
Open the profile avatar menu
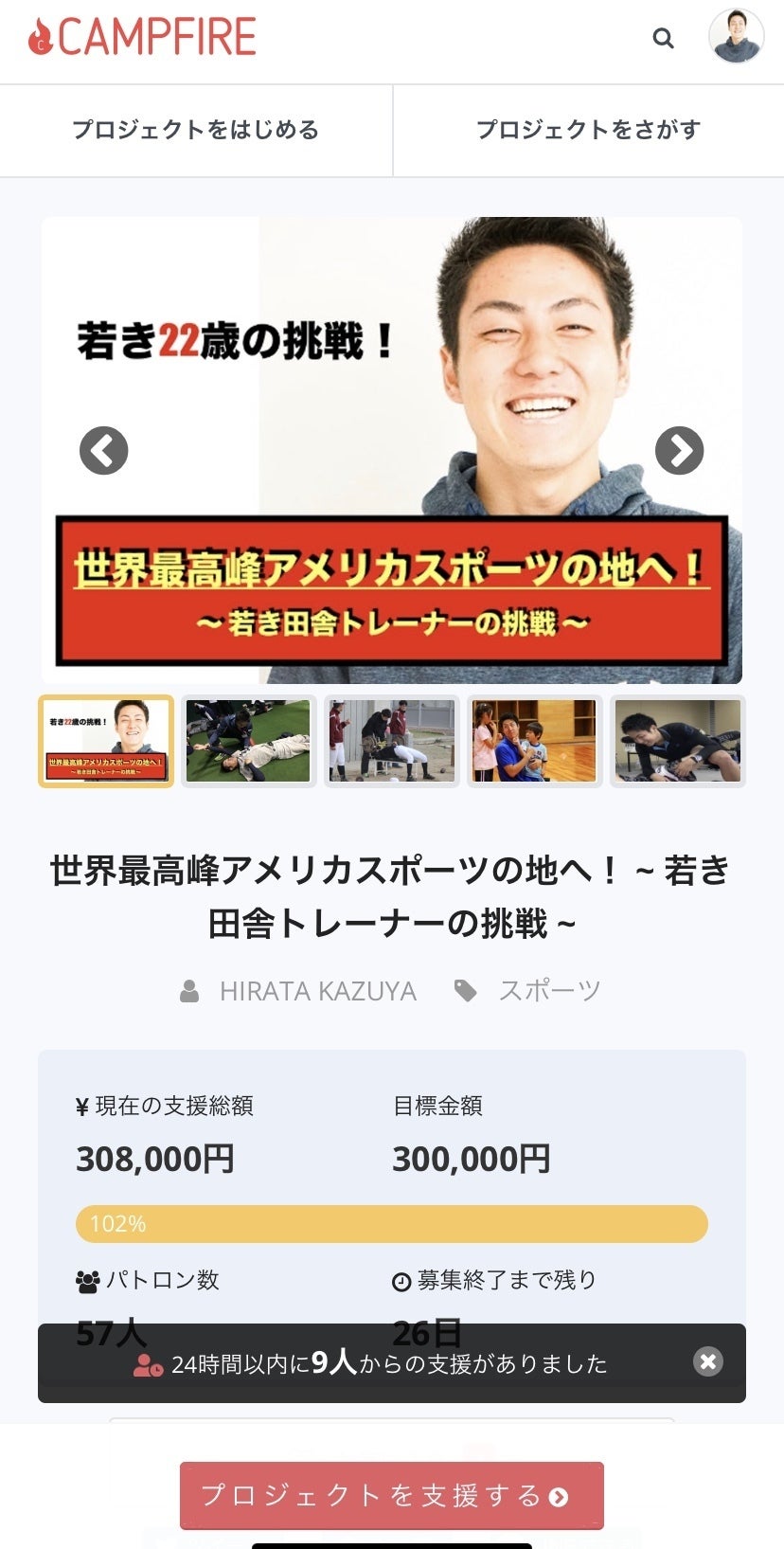[736, 37]
